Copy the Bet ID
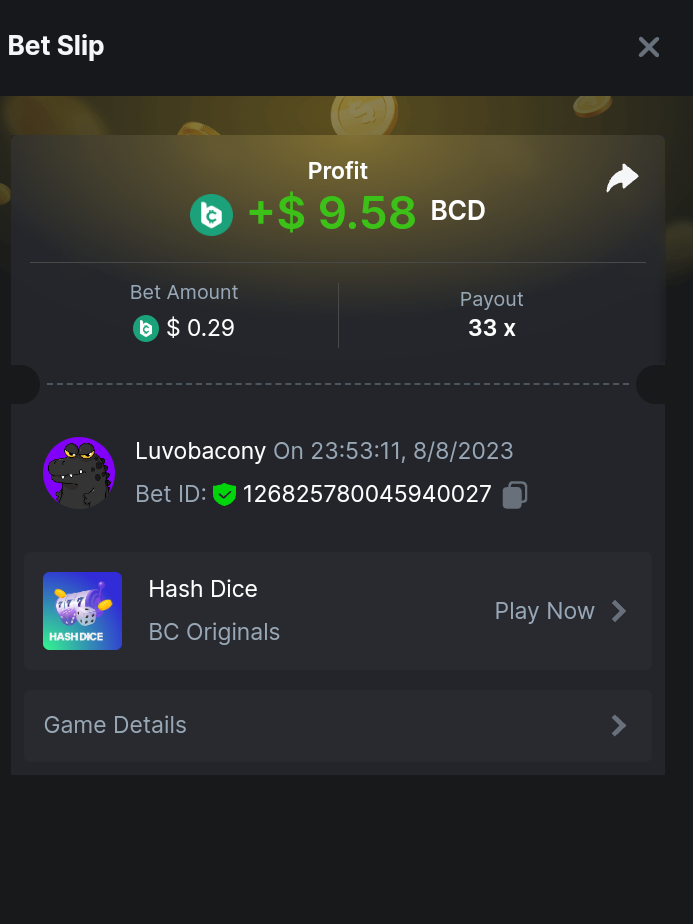693x924 pixels. pyautogui.click(x=514, y=494)
